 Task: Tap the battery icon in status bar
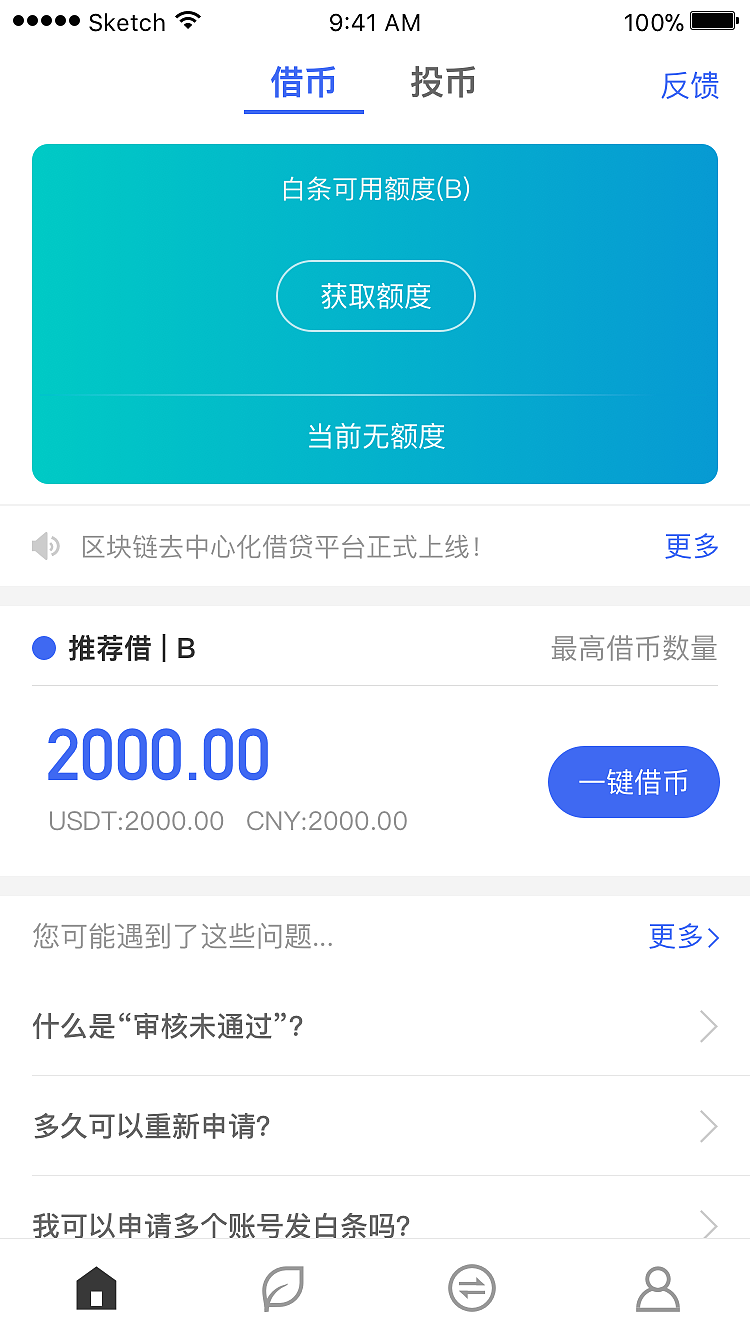tap(712, 20)
